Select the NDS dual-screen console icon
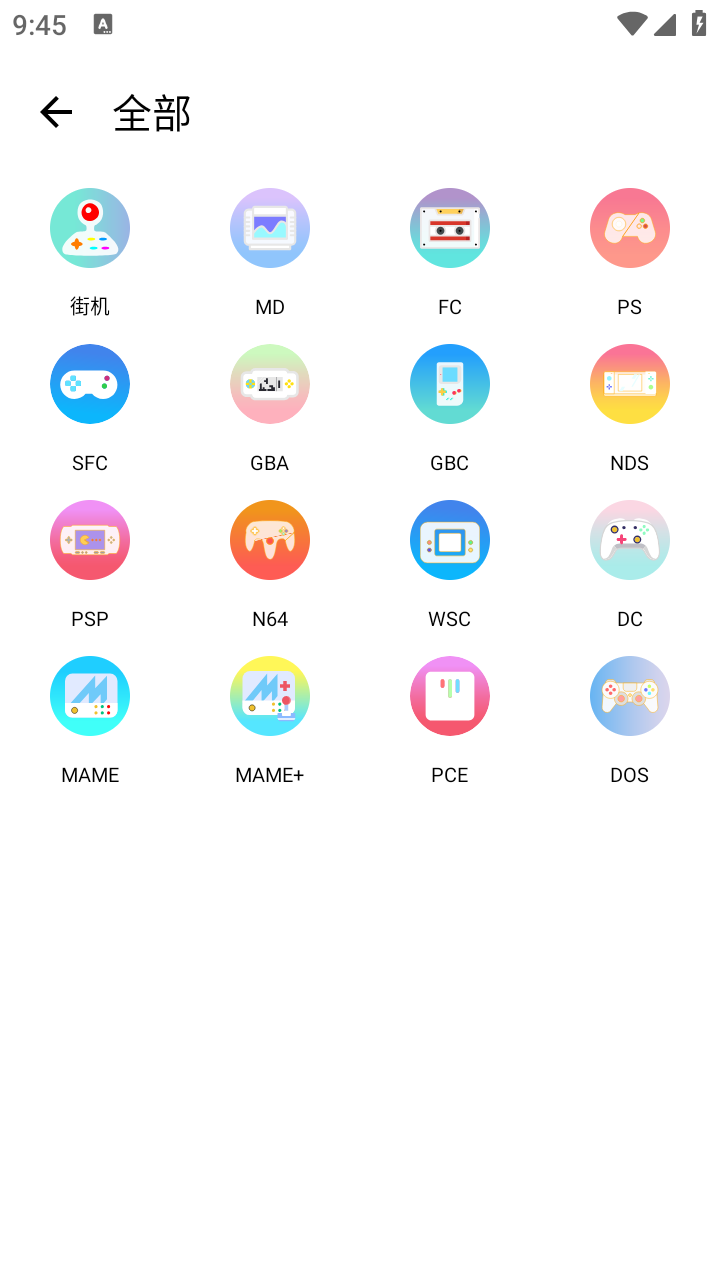This screenshot has width=720, height=1280. tap(629, 383)
